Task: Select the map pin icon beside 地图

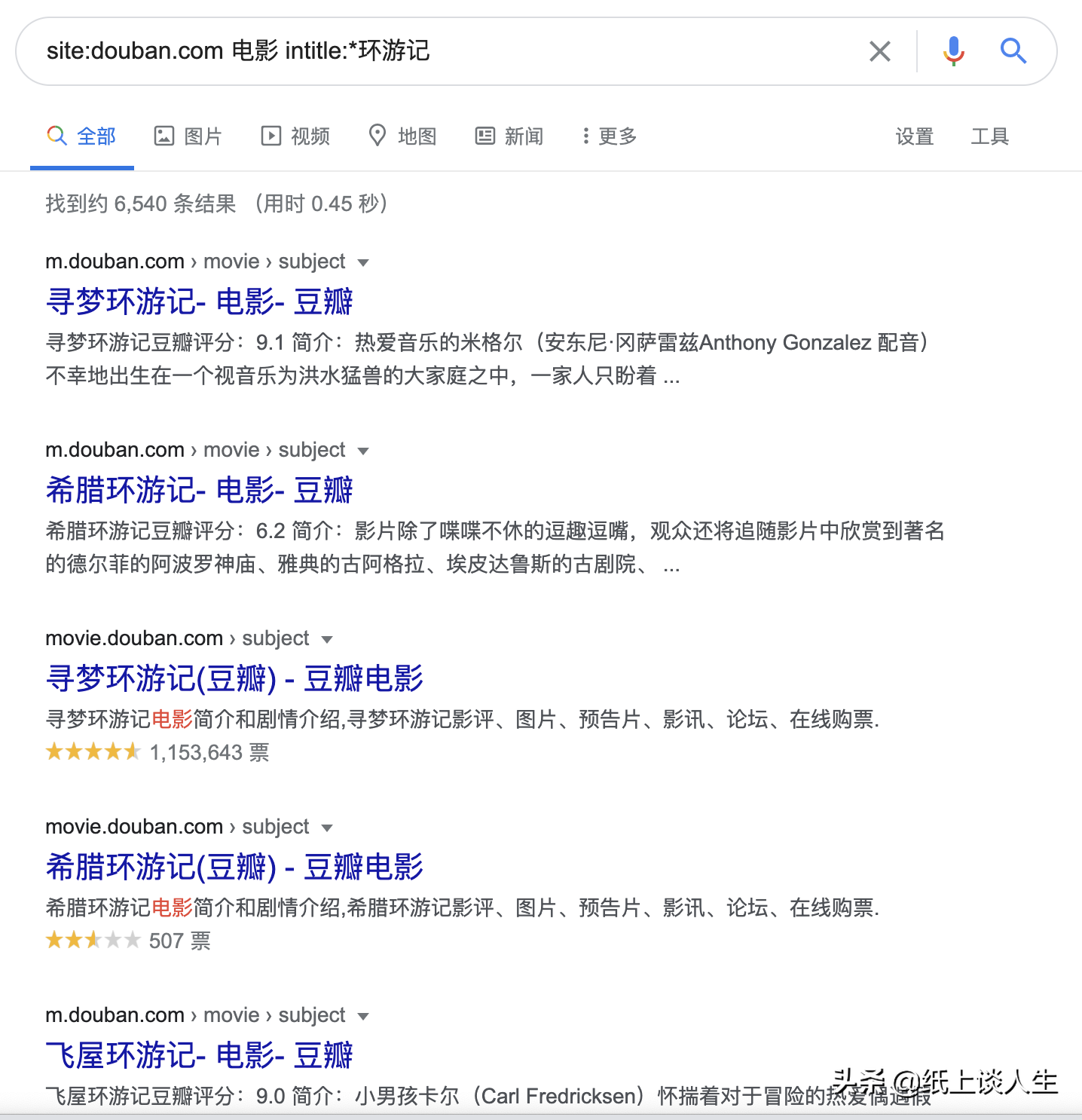Action: pos(377,136)
